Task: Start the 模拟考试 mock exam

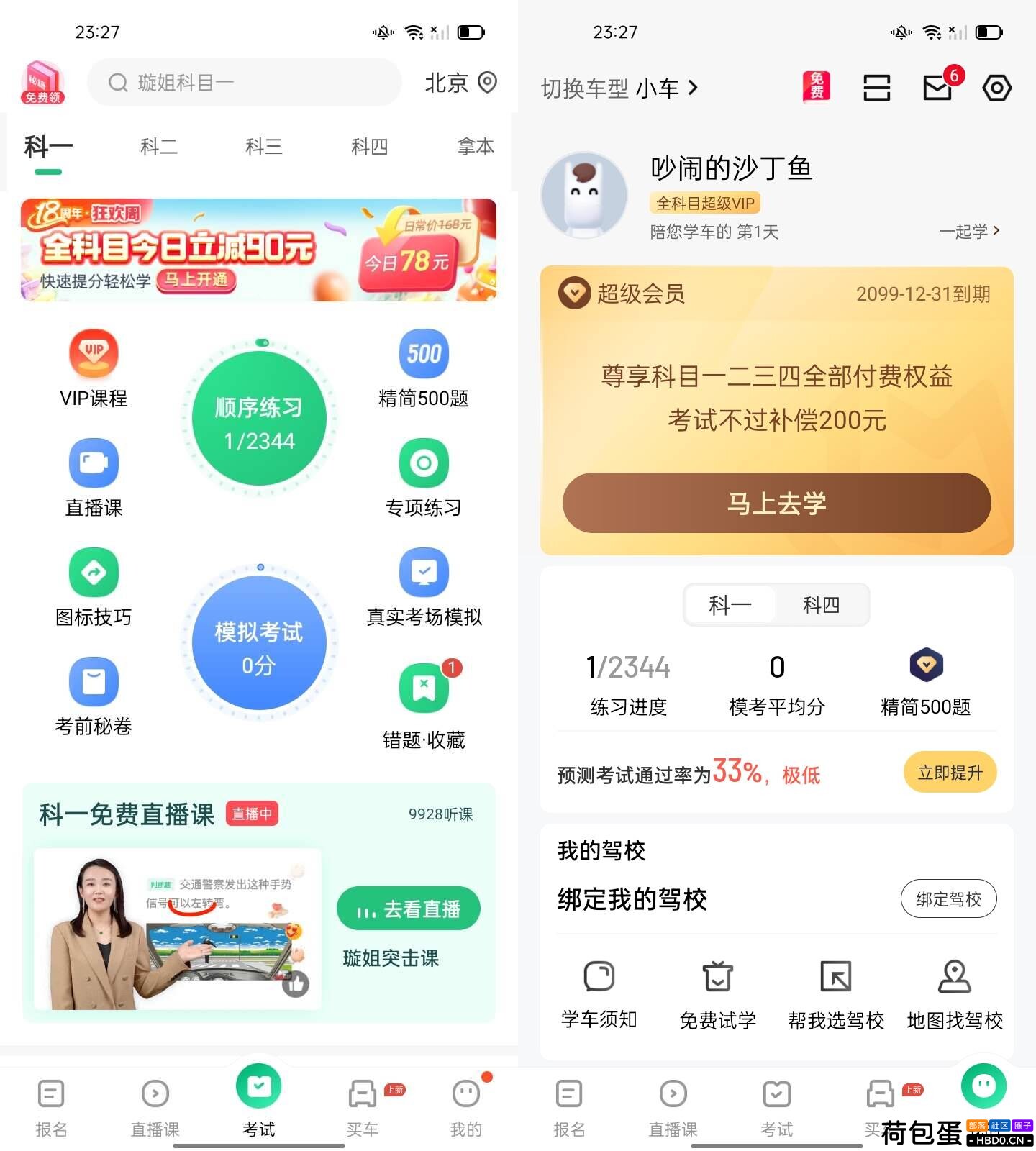Action: [x=259, y=644]
